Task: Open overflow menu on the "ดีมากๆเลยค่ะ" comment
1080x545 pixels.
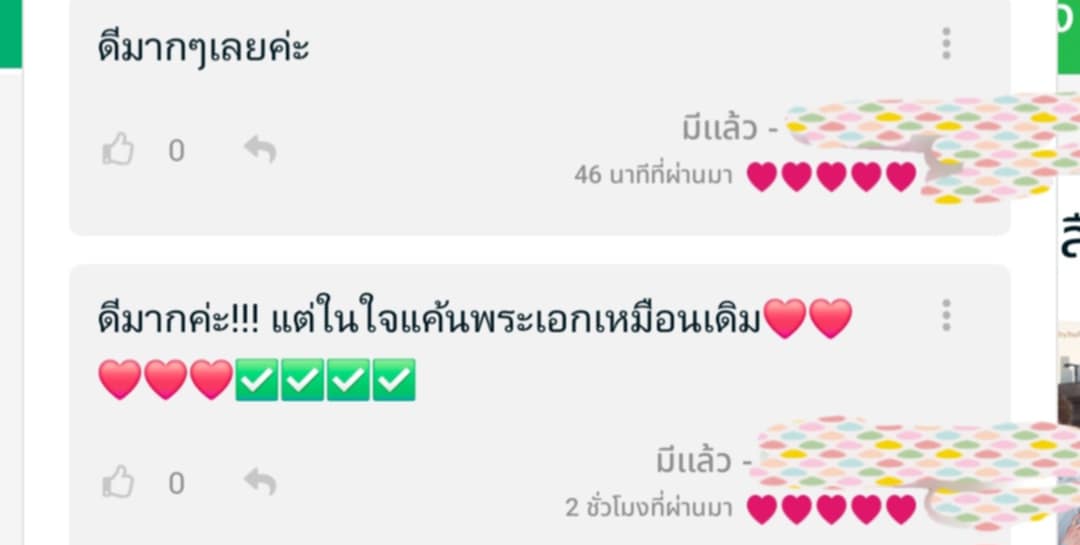Action: 946,43
